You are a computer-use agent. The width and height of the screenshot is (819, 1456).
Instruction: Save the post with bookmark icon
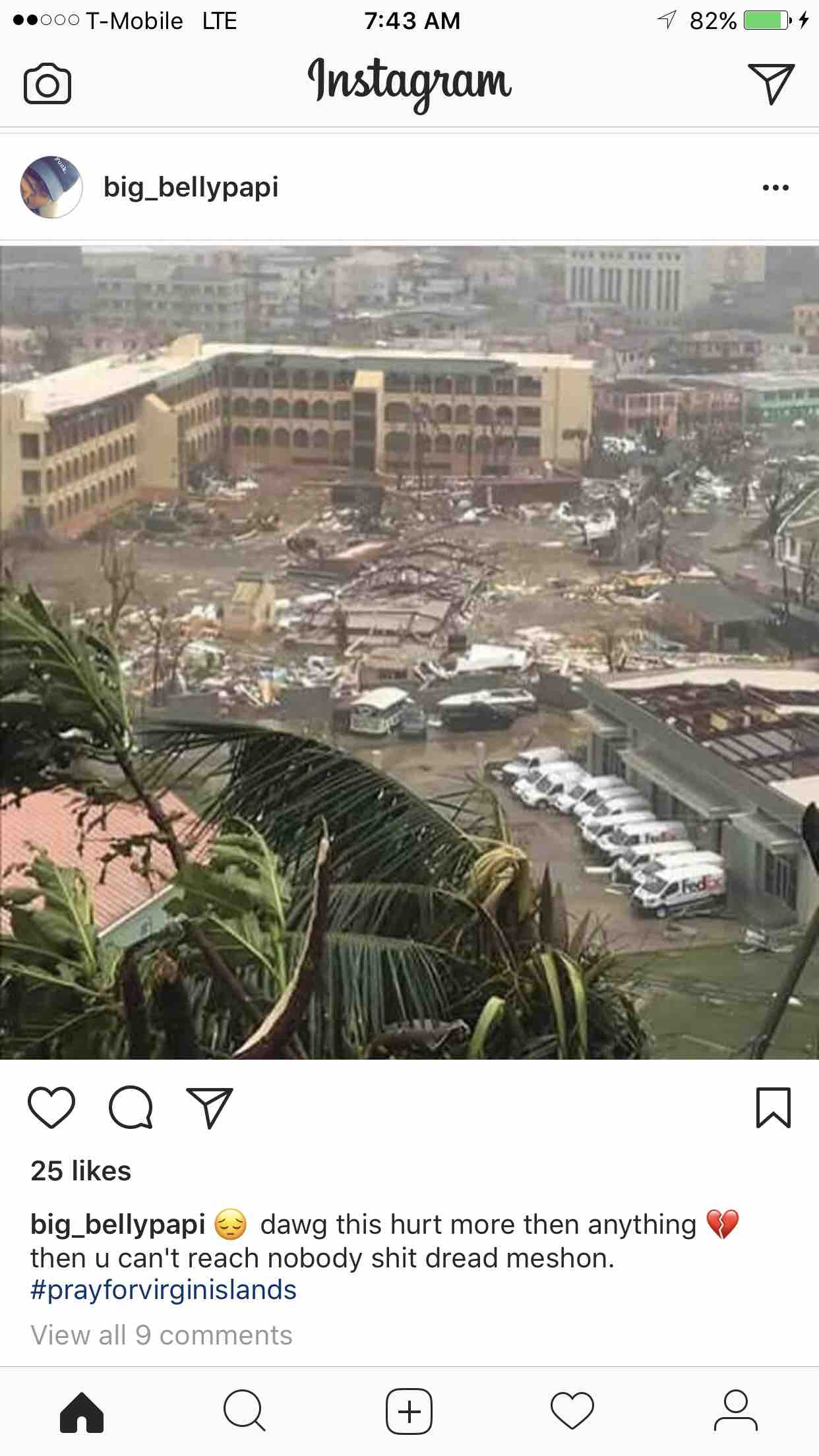(772, 1107)
